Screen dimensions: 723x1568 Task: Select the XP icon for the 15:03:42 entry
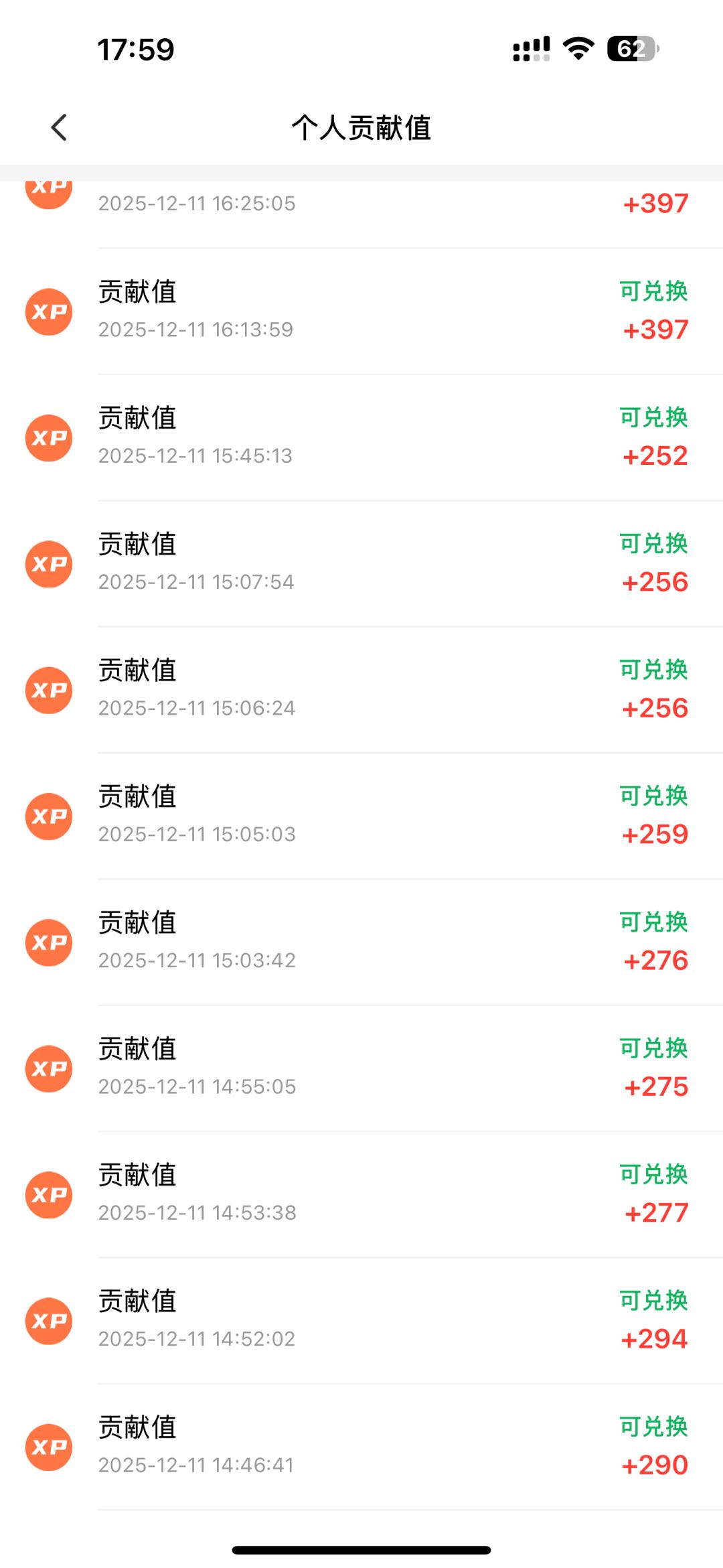coord(48,942)
